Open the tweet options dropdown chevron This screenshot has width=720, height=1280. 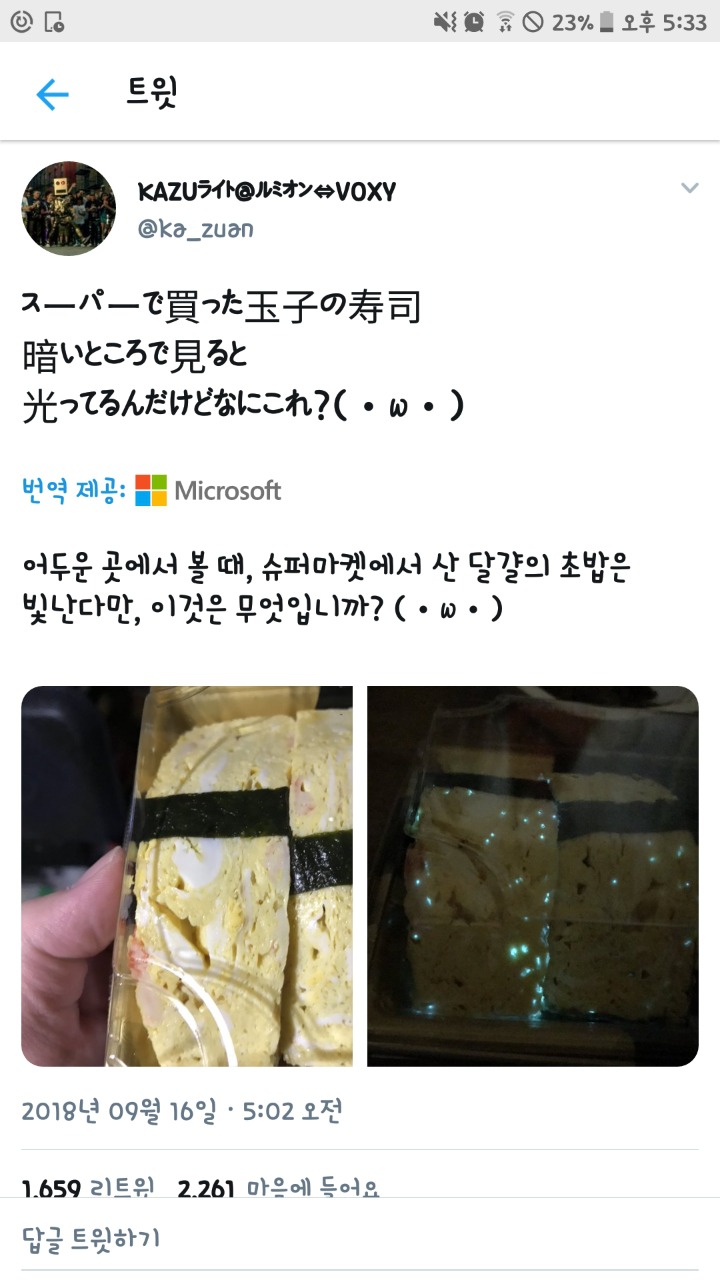click(x=689, y=188)
